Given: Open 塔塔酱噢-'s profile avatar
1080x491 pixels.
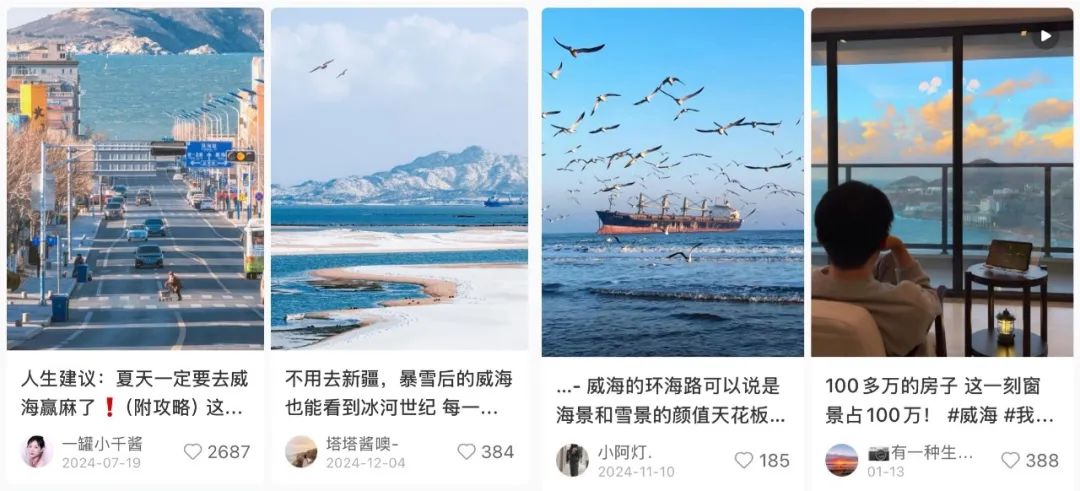Looking at the screenshot, I should pyautogui.click(x=301, y=452).
